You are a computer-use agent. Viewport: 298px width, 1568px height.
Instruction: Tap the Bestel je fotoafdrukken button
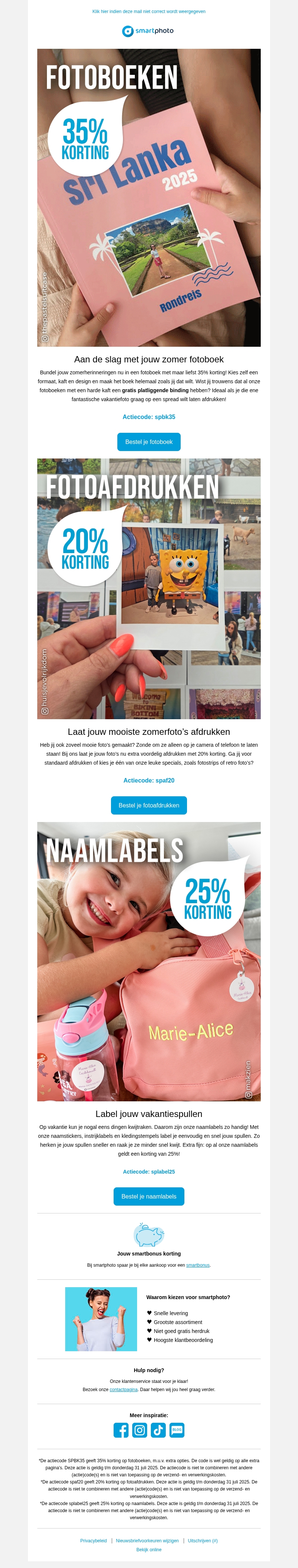148,805
